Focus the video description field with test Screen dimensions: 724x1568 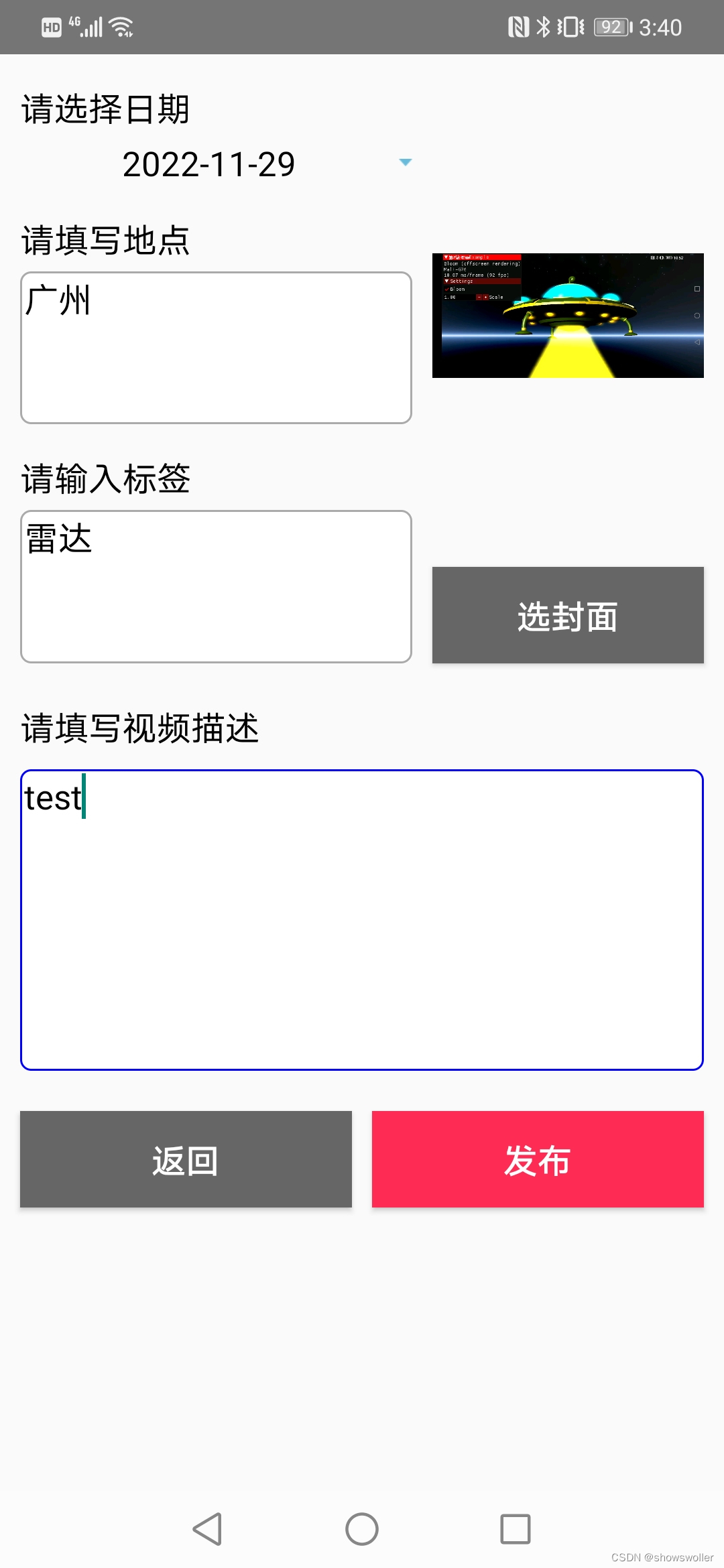(362, 920)
